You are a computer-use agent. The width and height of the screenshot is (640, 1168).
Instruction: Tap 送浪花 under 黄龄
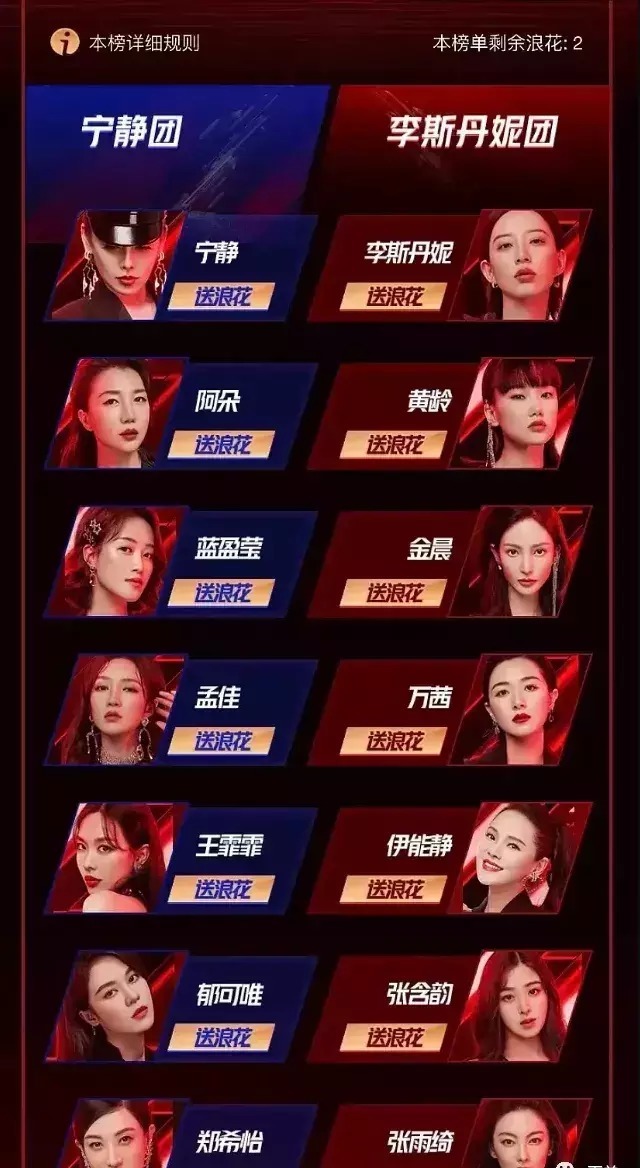click(393, 444)
